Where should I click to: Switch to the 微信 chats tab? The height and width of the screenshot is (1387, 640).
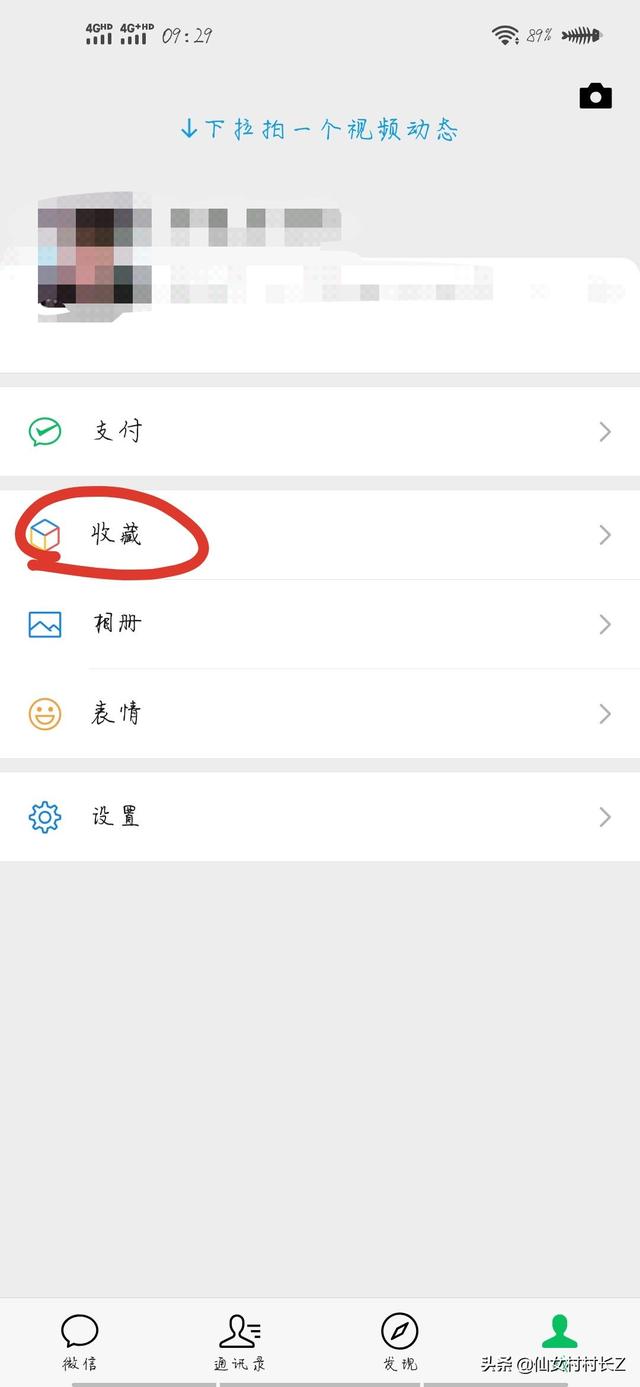[x=80, y=1342]
